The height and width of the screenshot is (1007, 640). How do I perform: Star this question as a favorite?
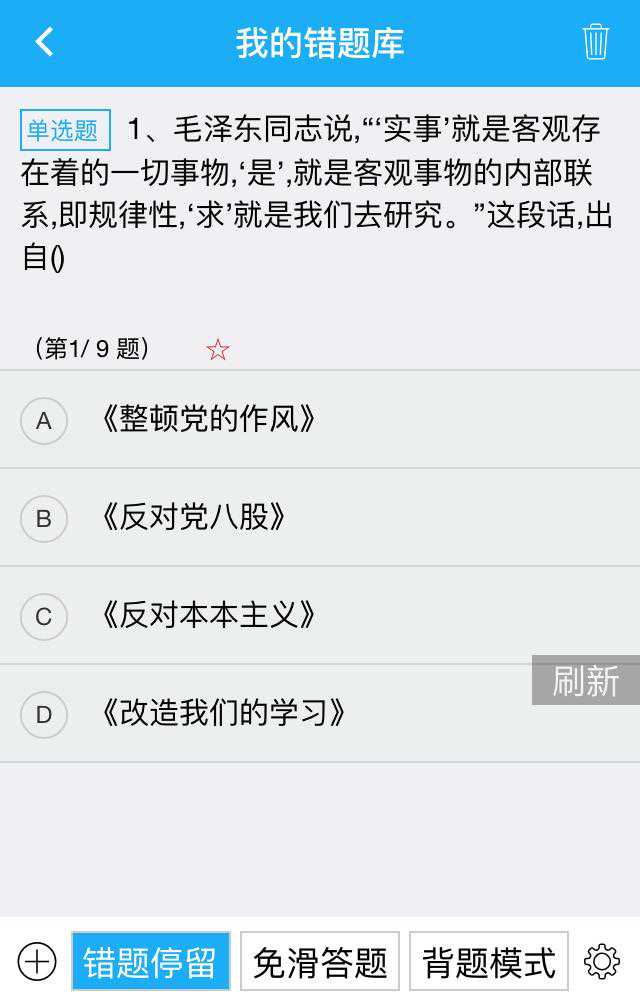coord(217,349)
